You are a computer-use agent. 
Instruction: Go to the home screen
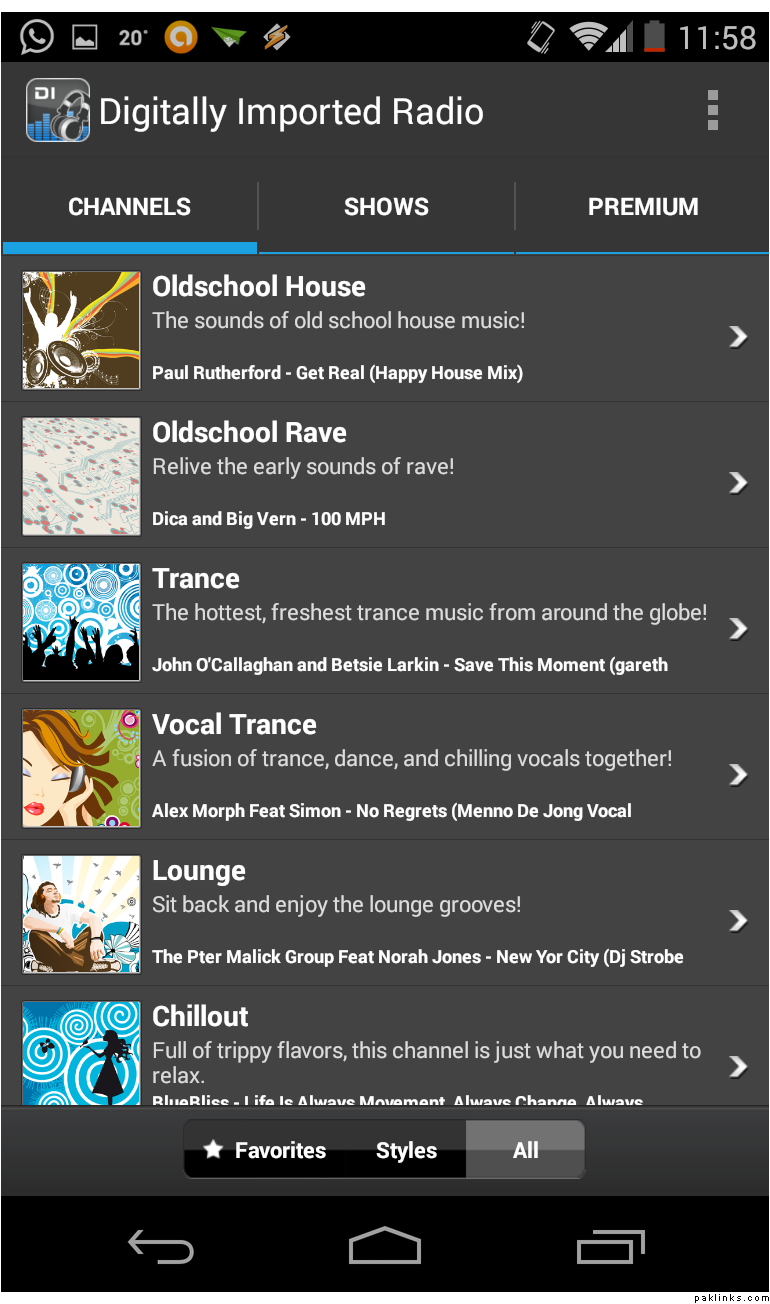(x=385, y=1247)
